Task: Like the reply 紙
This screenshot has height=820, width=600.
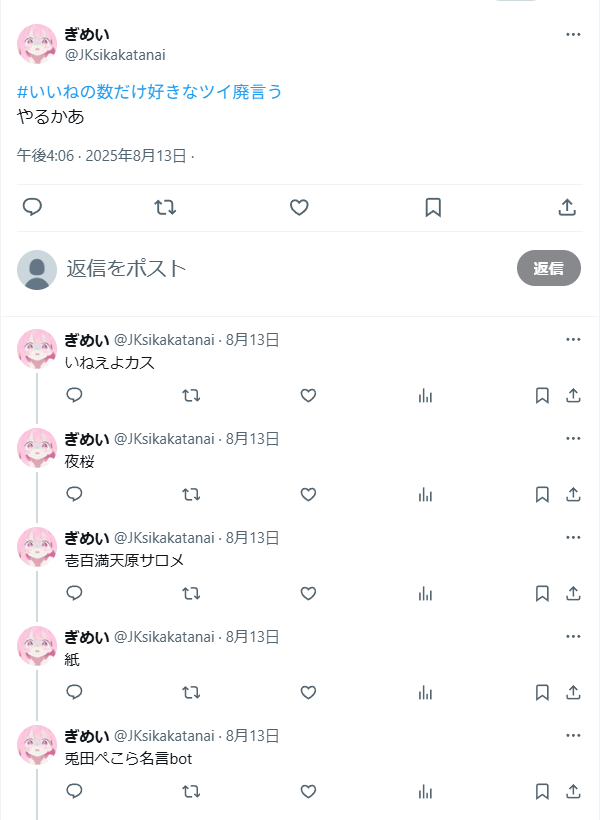Action: (308, 692)
